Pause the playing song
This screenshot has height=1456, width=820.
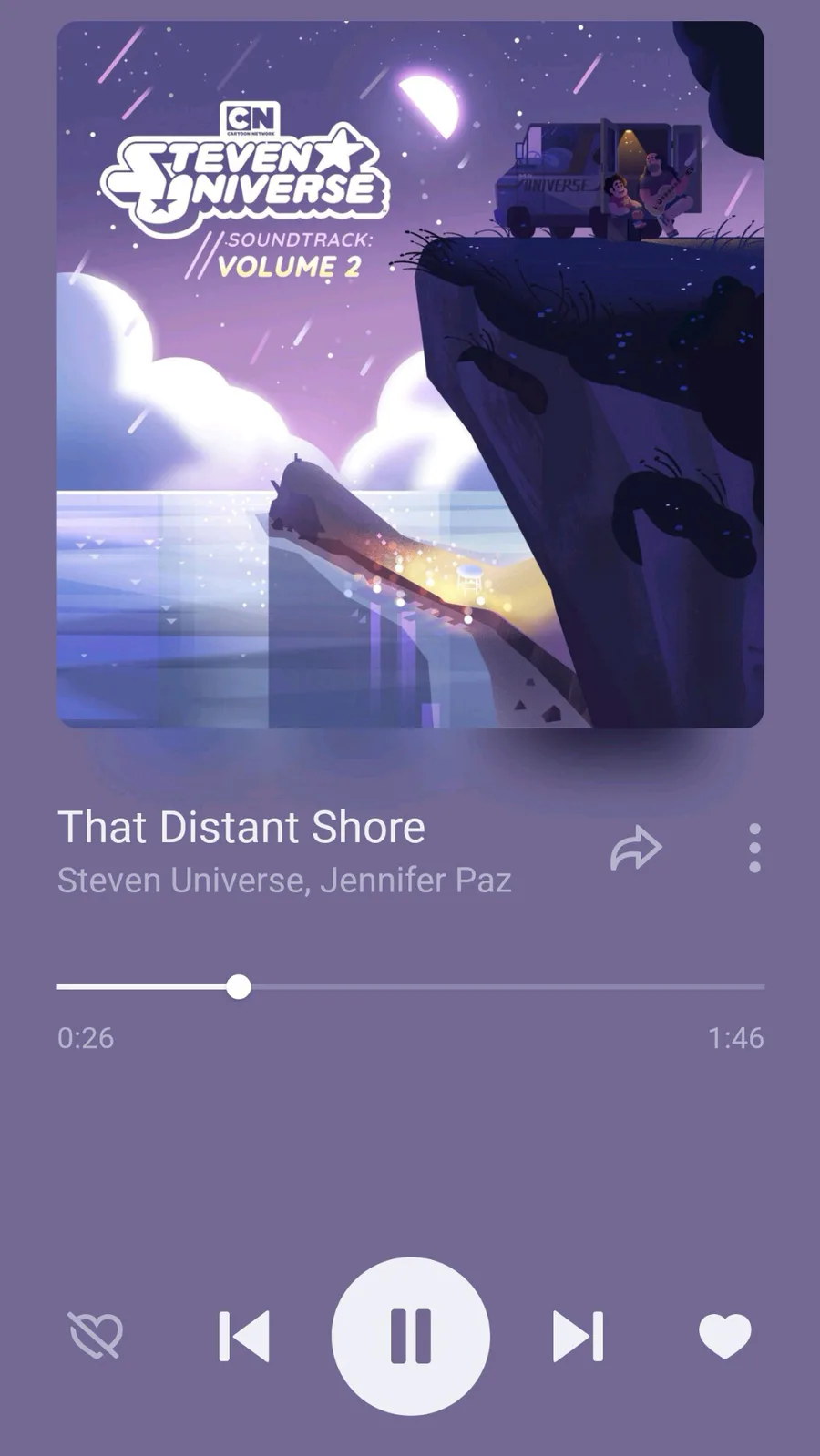tap(410, 1336)
